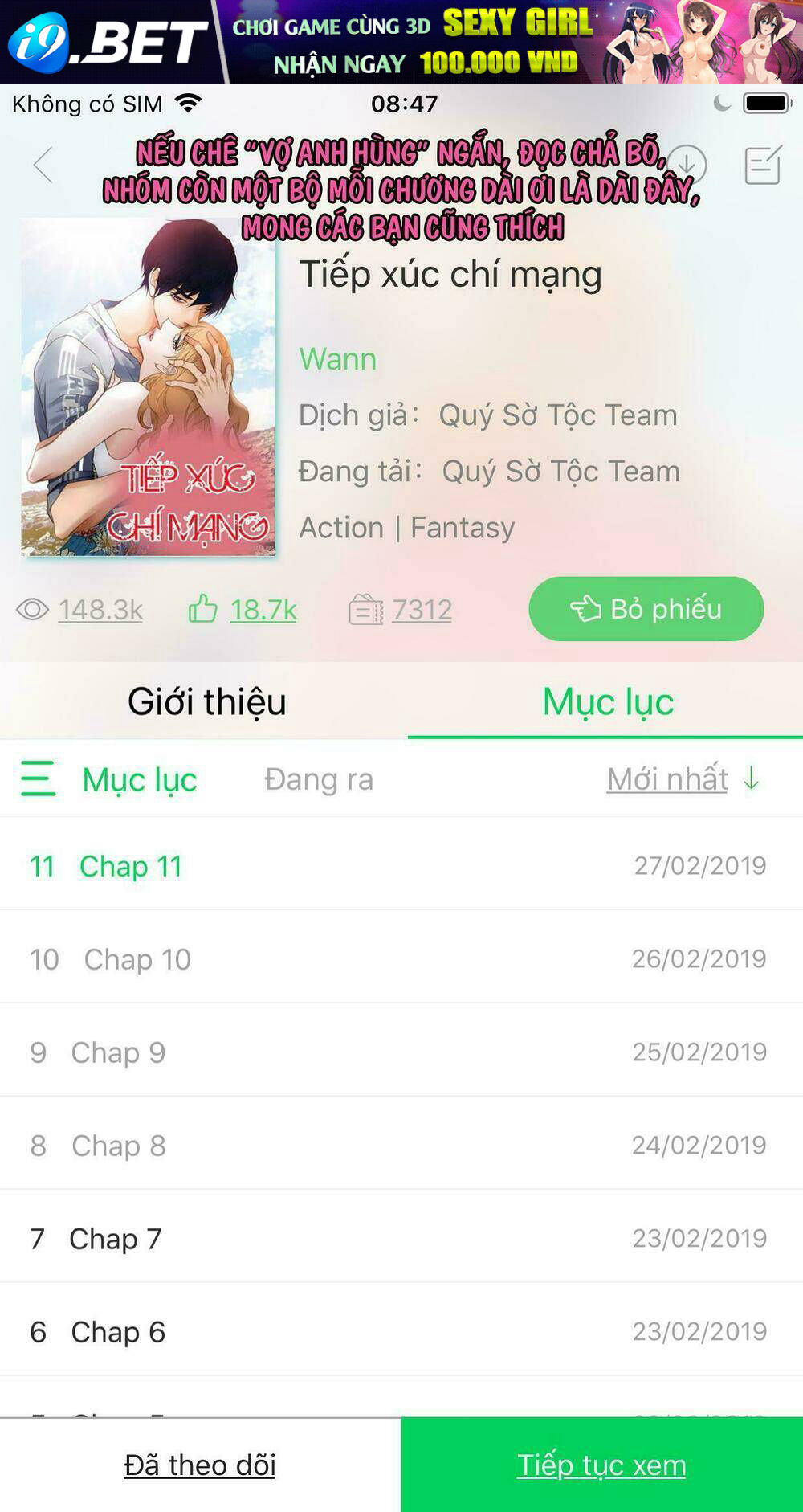
Task: Click the page count icon showing 7312
Action: point(369,610)
